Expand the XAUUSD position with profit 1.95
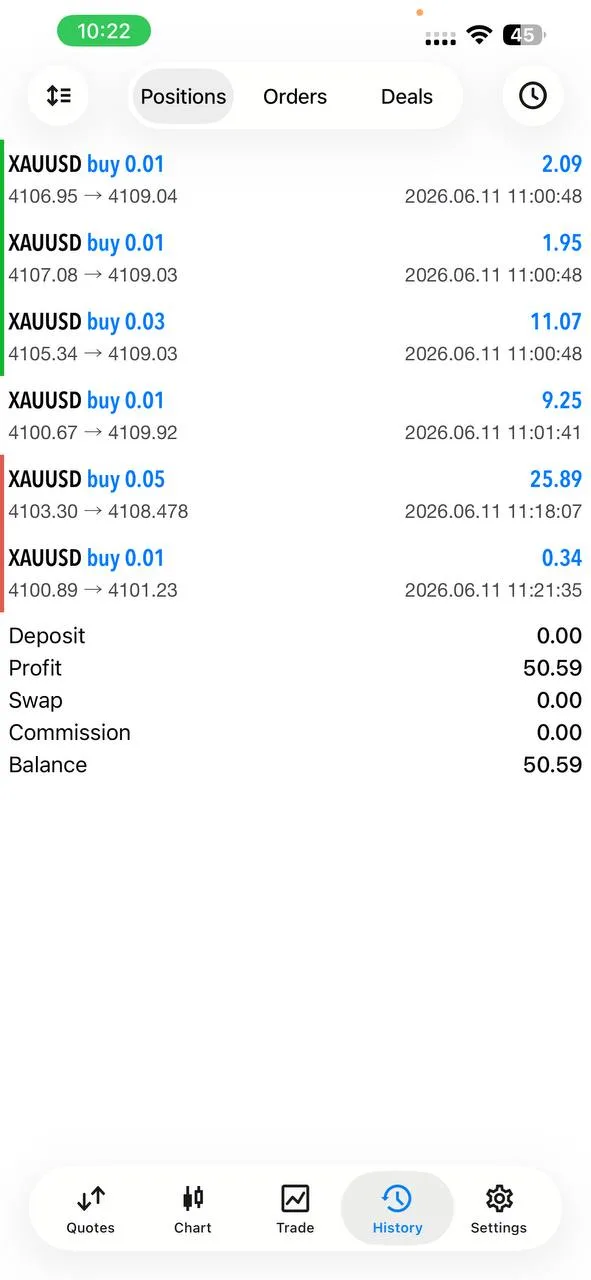This screenshot has width=591, height=1280. 295,258
